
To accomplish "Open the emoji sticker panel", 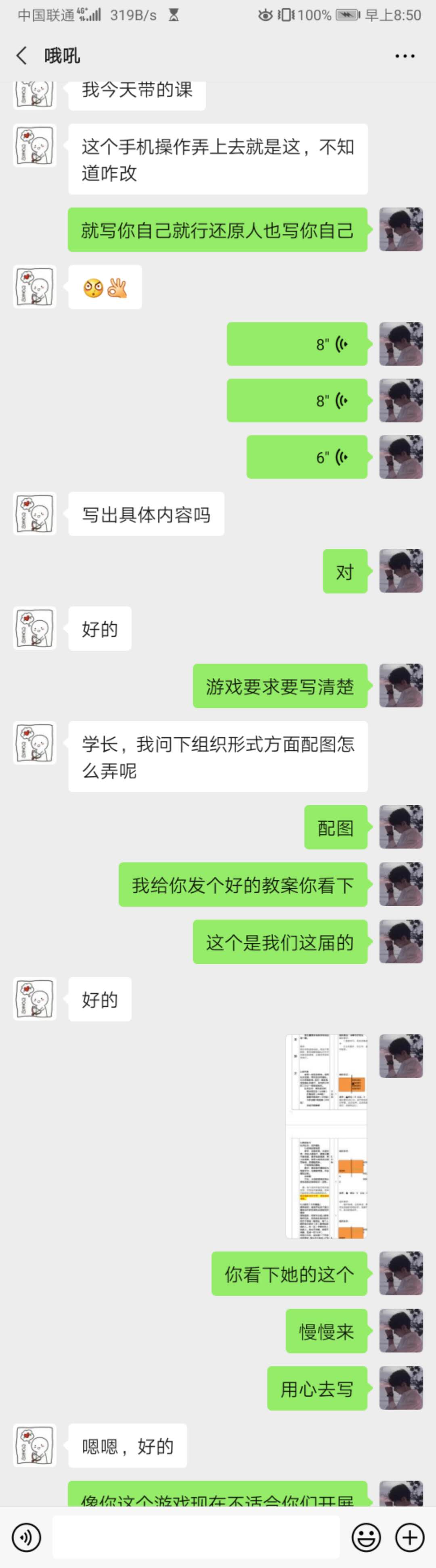I will 366,1537.
